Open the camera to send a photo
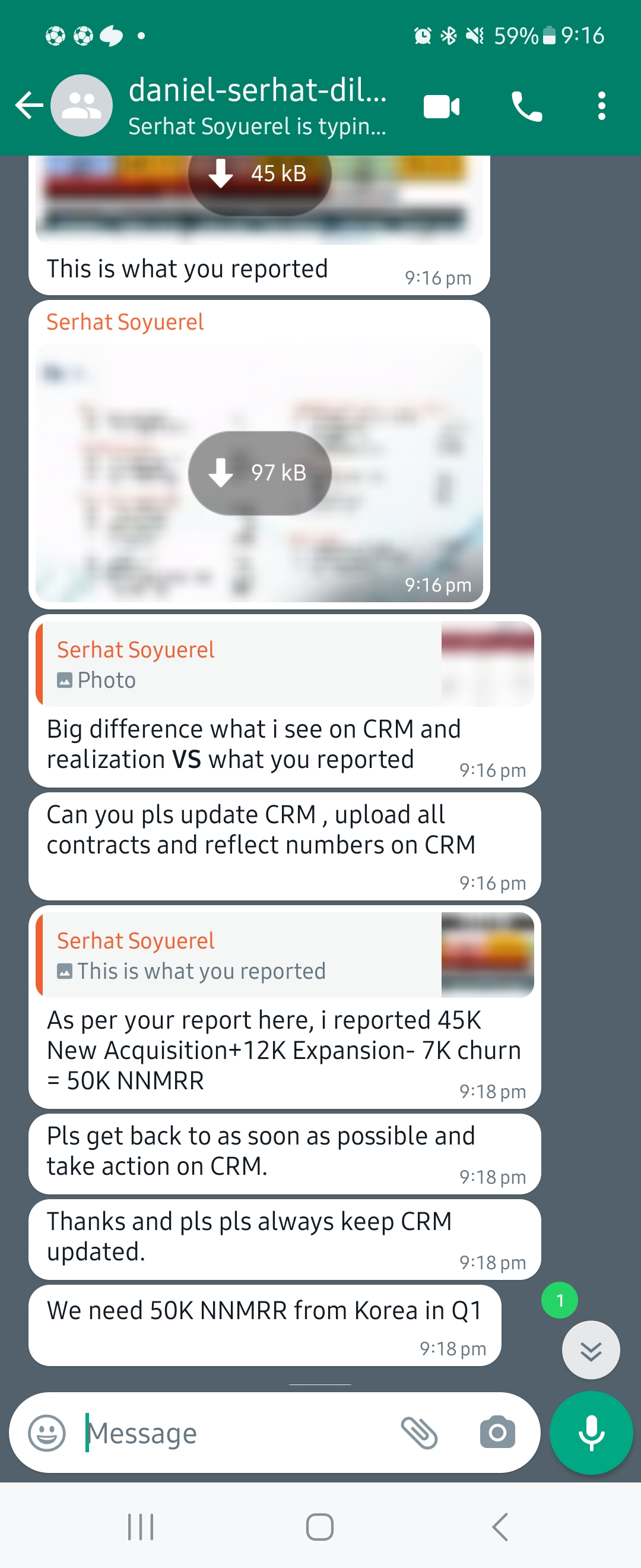641x1568 pixels. click(497, 1433)
